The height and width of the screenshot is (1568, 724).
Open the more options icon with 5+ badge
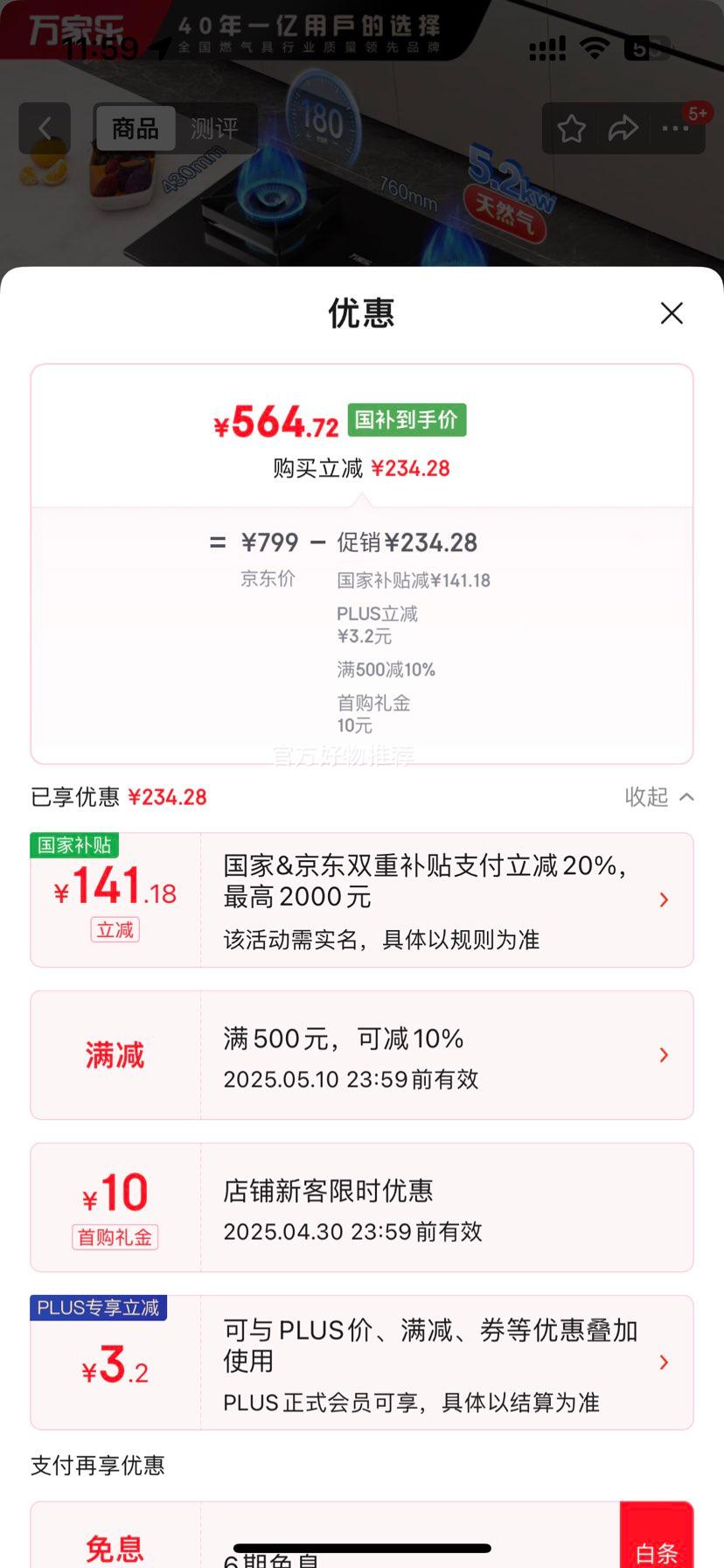(x=675, y=128)
